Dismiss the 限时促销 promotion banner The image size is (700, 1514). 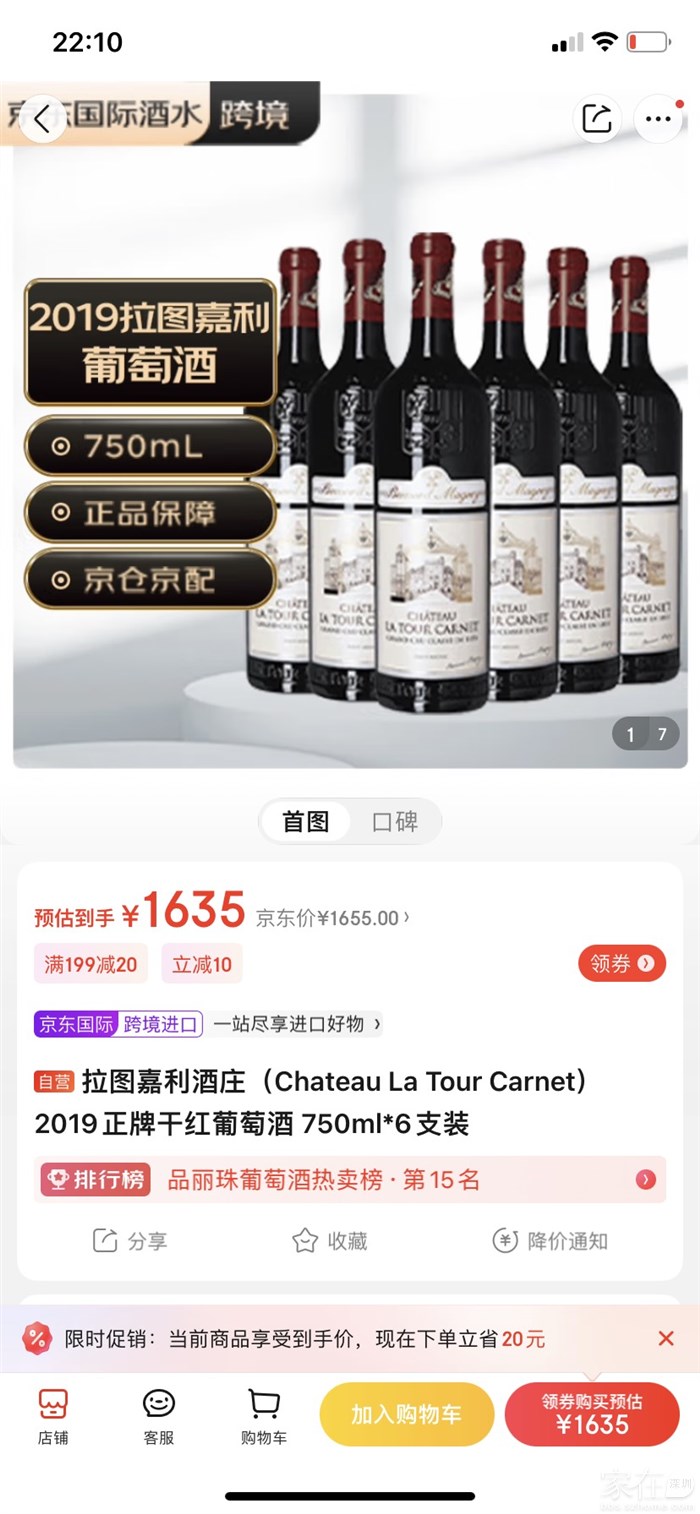click(x=666, y=1338)
